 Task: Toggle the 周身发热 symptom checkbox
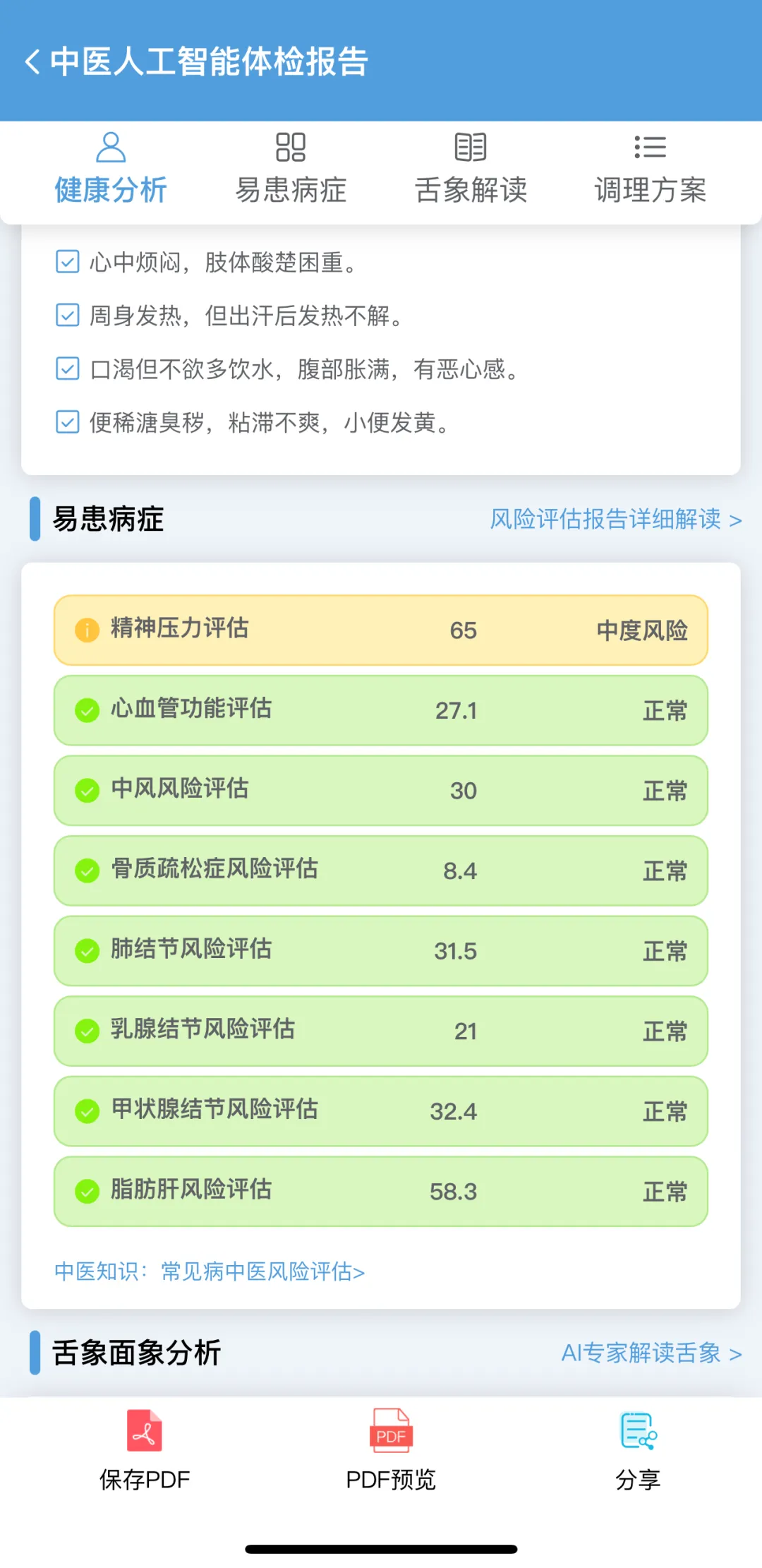tap(68, 315)
